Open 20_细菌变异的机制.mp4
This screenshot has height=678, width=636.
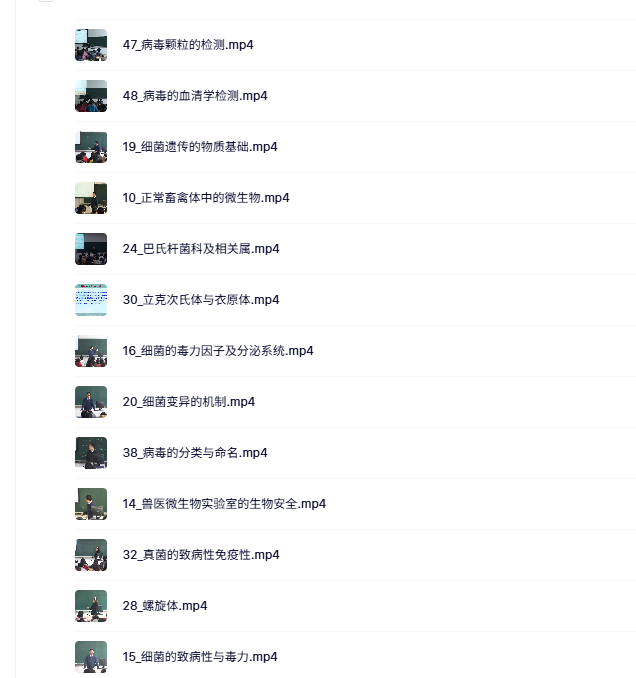point(188,402)
